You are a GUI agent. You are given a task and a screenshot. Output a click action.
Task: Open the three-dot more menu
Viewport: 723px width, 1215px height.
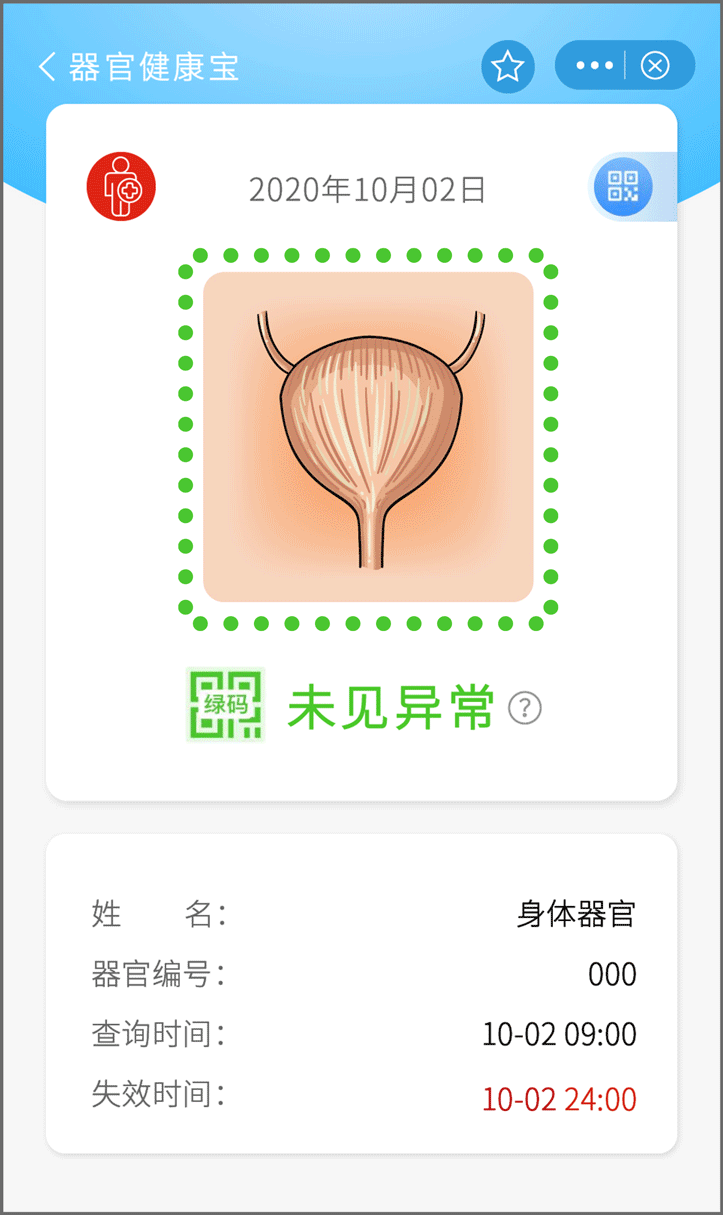594,66
